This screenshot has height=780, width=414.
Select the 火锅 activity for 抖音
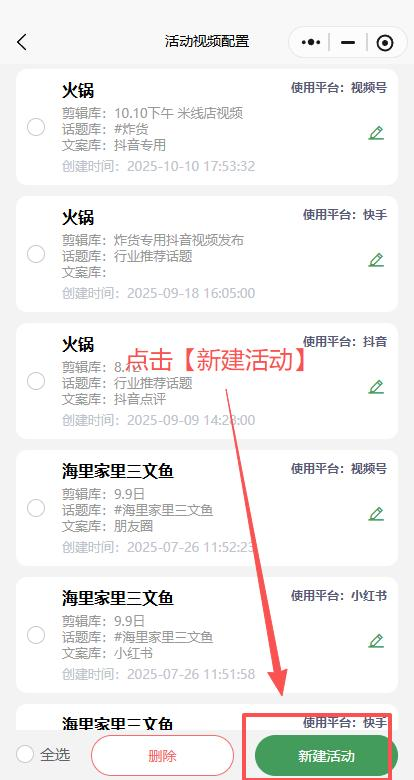click(x=36, y=381)
